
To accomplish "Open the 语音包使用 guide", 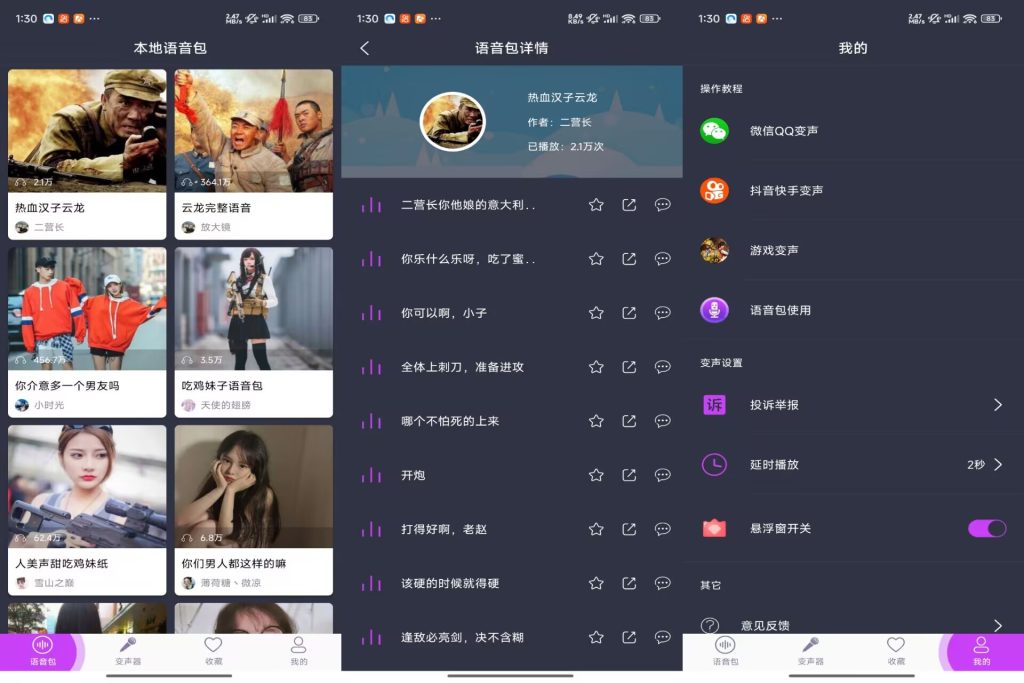I will pos(780,310).
